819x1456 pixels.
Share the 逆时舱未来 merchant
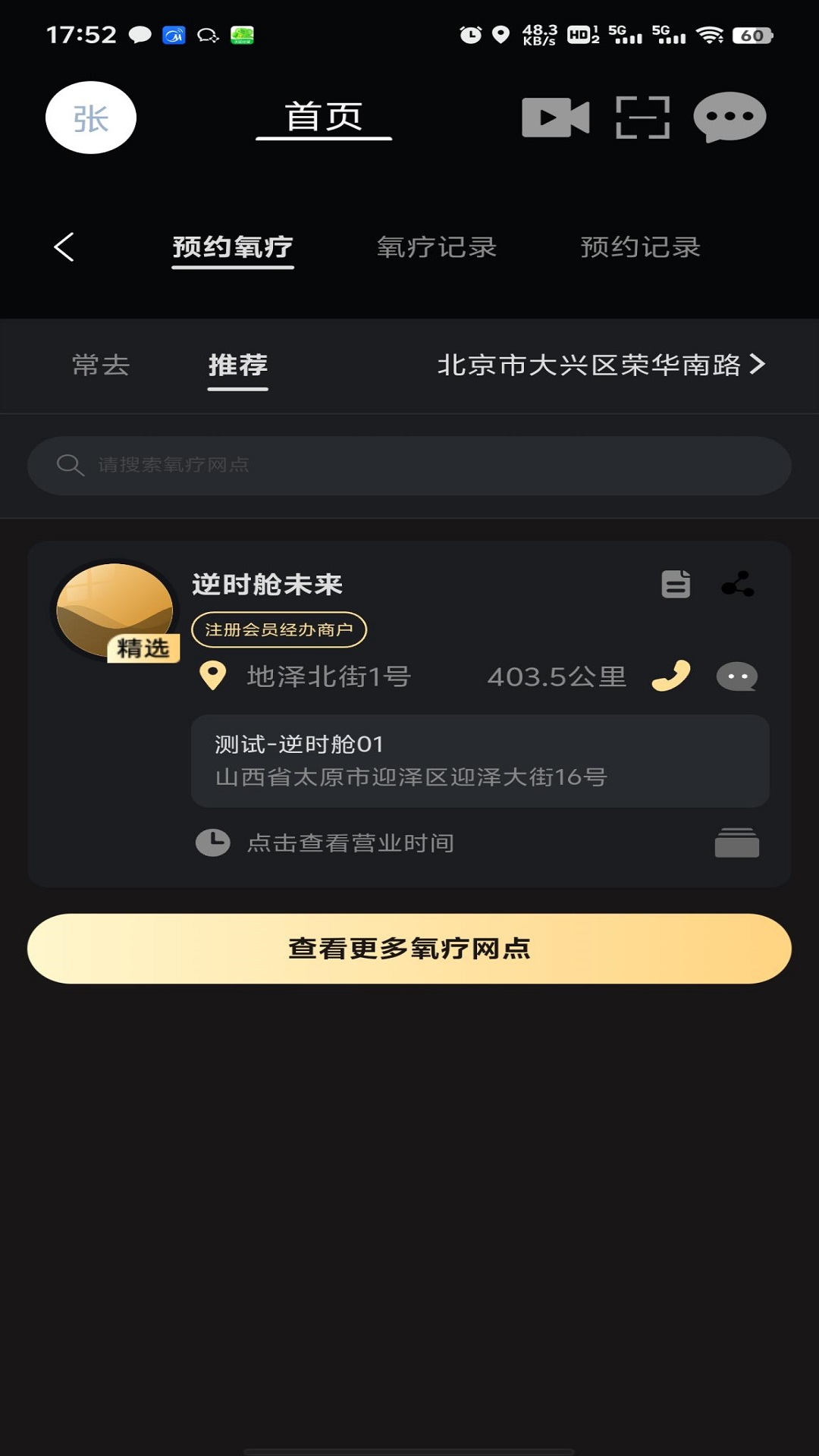[x=736, y=584]
